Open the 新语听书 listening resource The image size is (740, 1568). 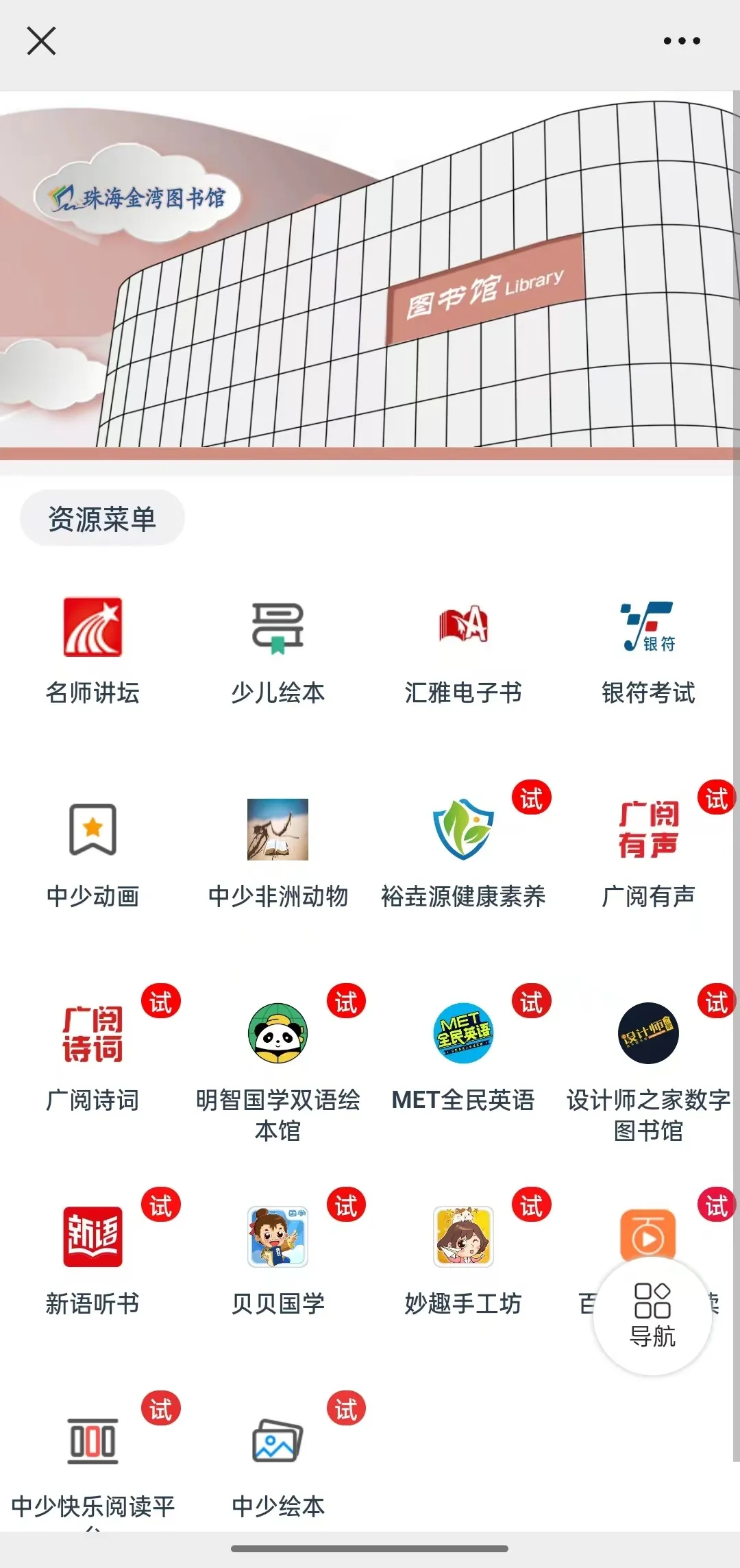(x=92, y=1259)
